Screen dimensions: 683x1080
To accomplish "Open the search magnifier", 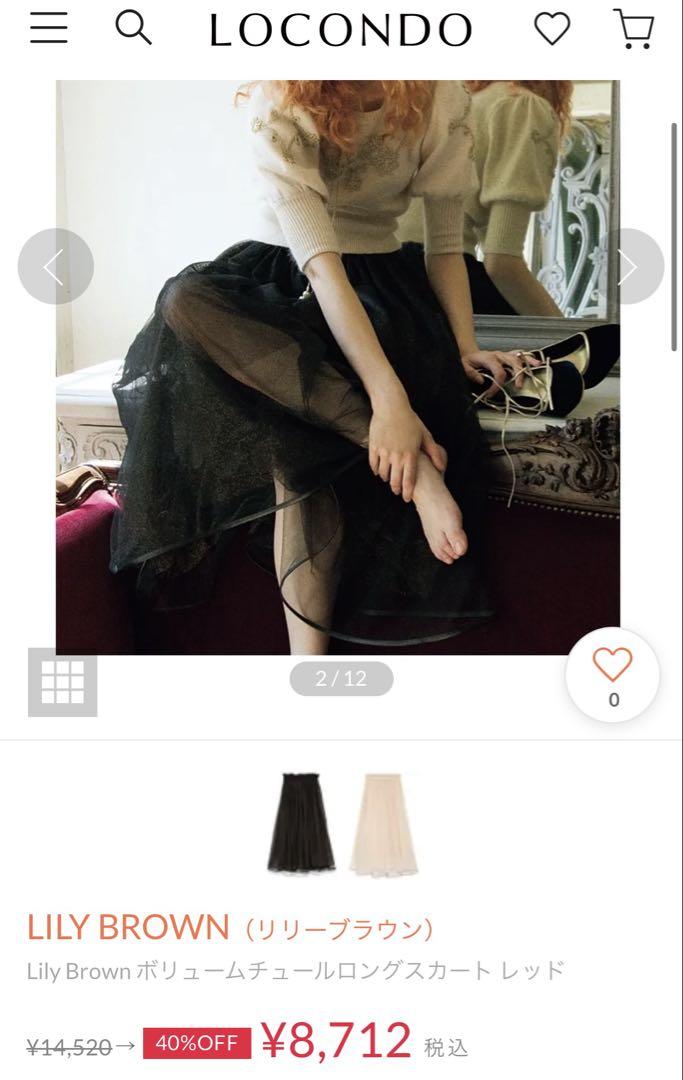I will pyautogui.click(x=133, y=28).
